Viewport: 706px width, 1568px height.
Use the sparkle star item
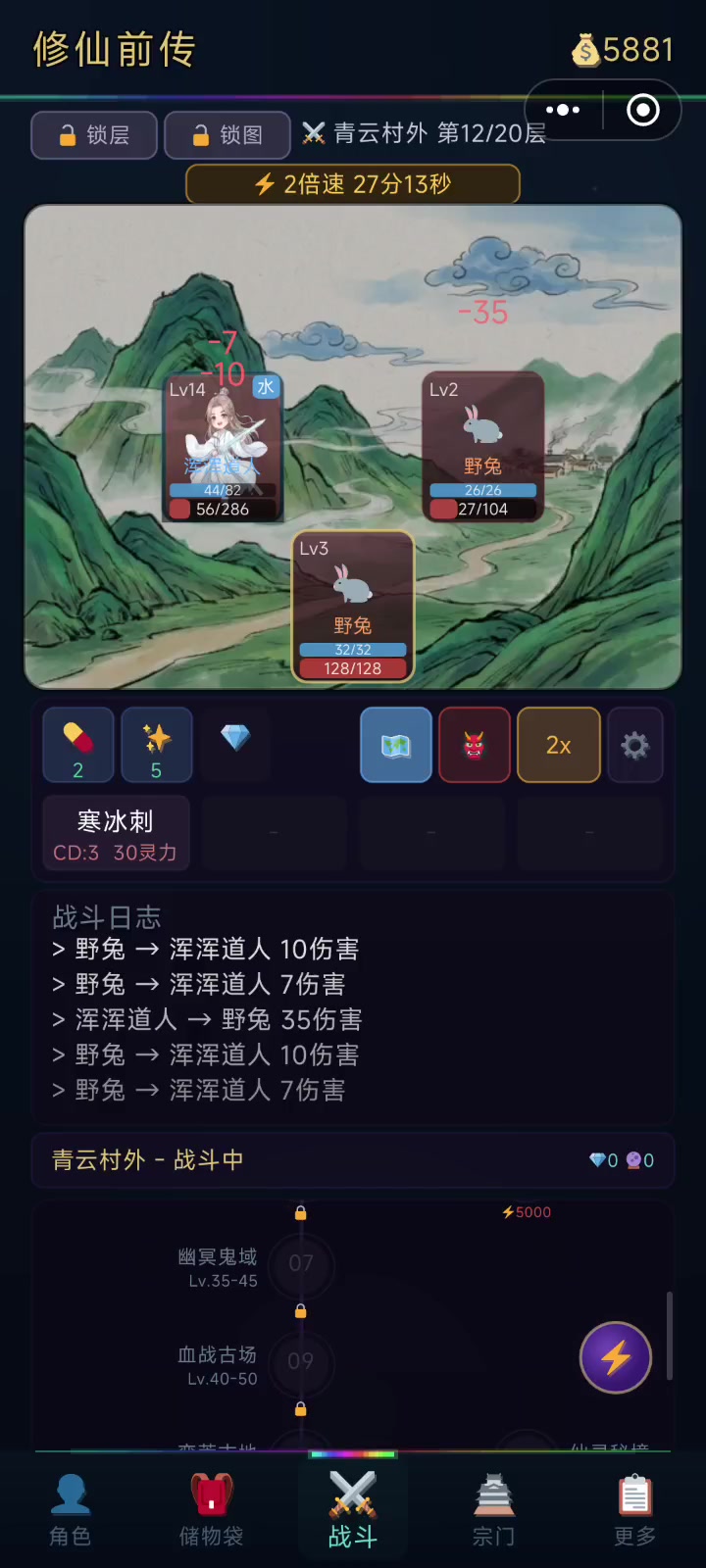(x=157, y=745)
